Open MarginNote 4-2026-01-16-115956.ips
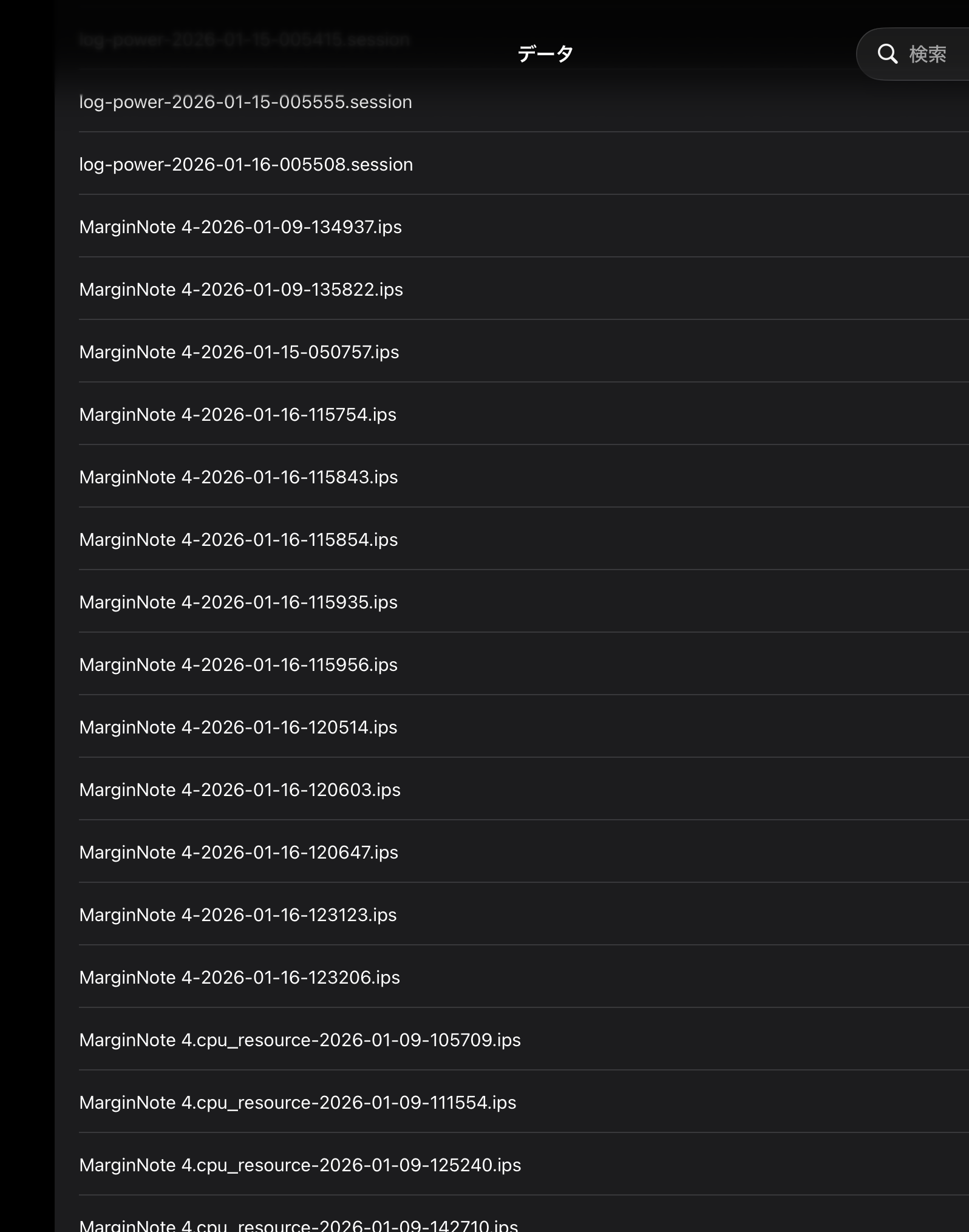Image resolution: width=969 pixels, height=1232 pixels. point(239,665)
